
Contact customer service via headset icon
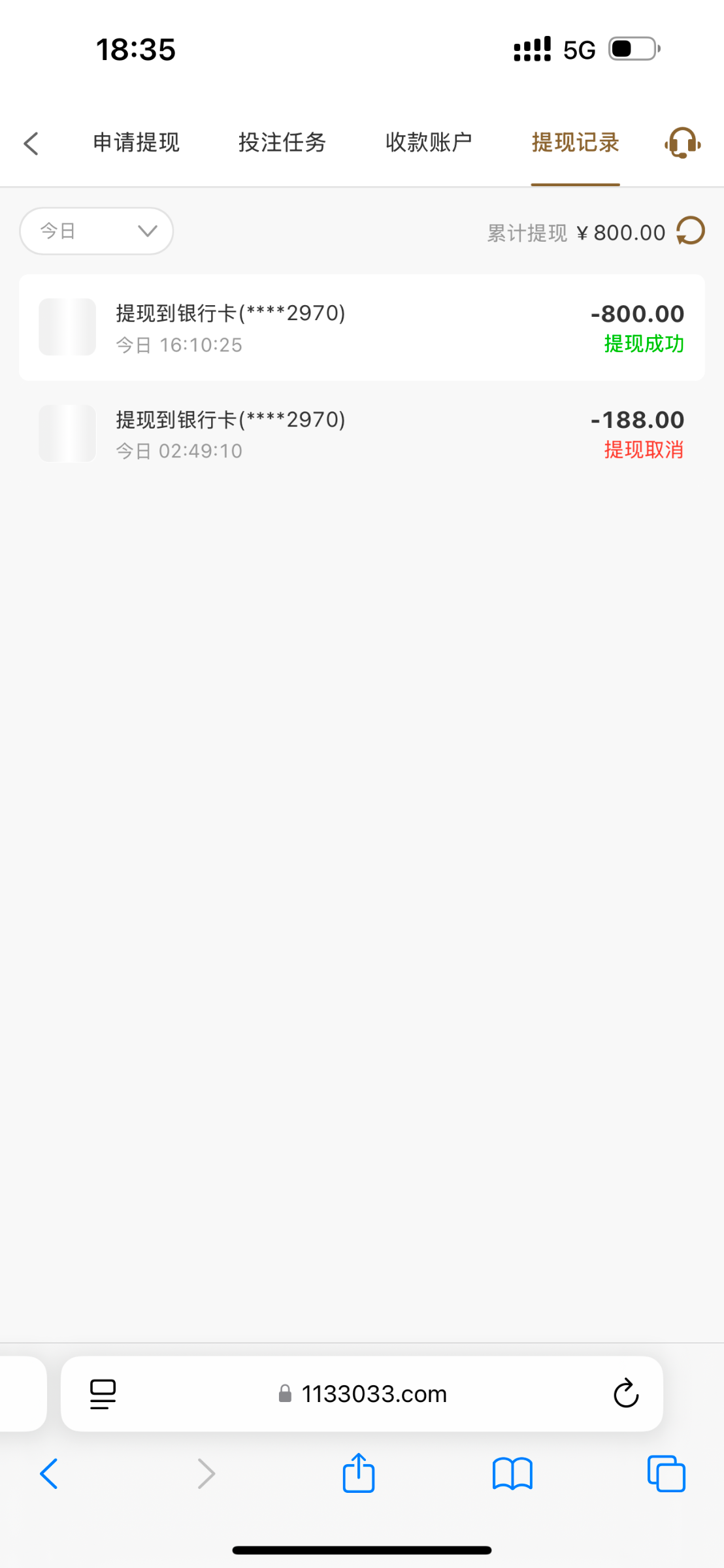(x=682, y=142)
